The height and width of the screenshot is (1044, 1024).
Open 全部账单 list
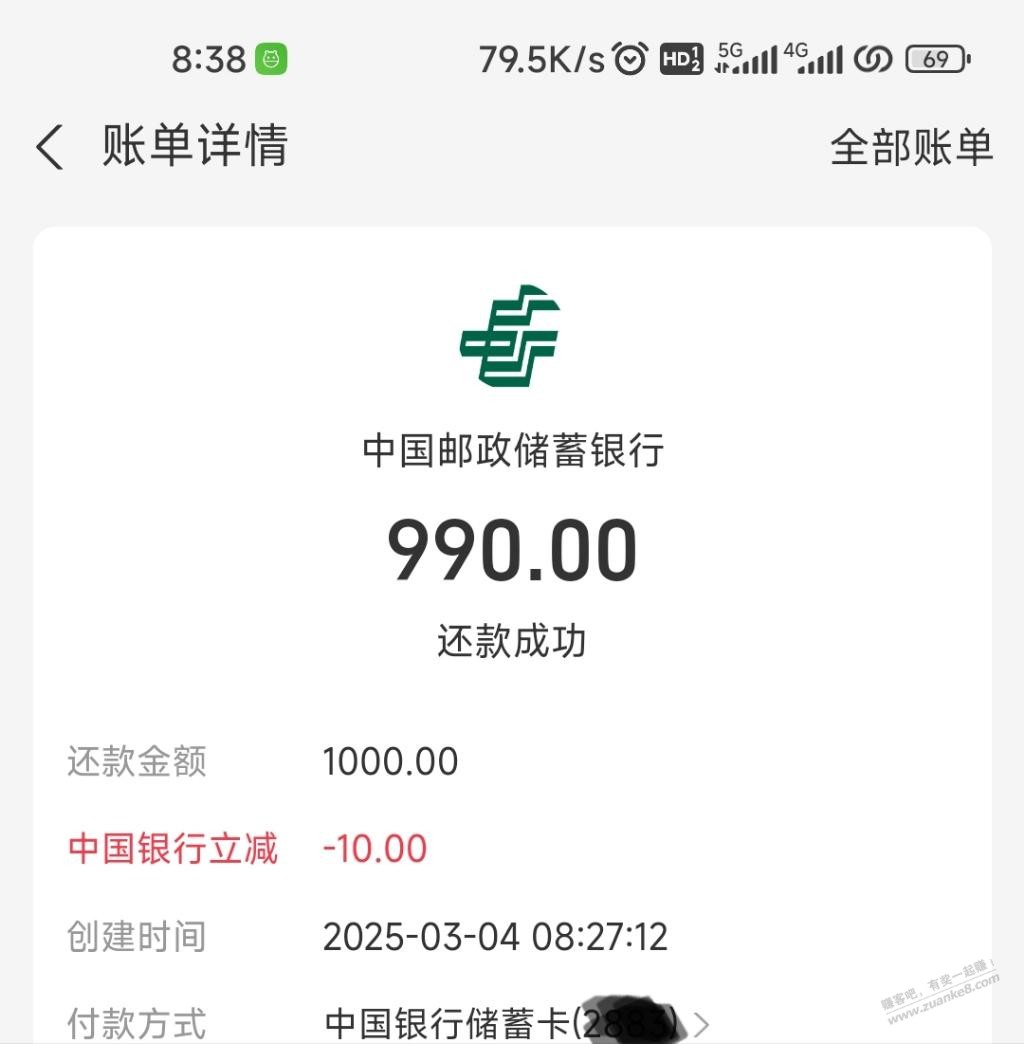point(911,147)
